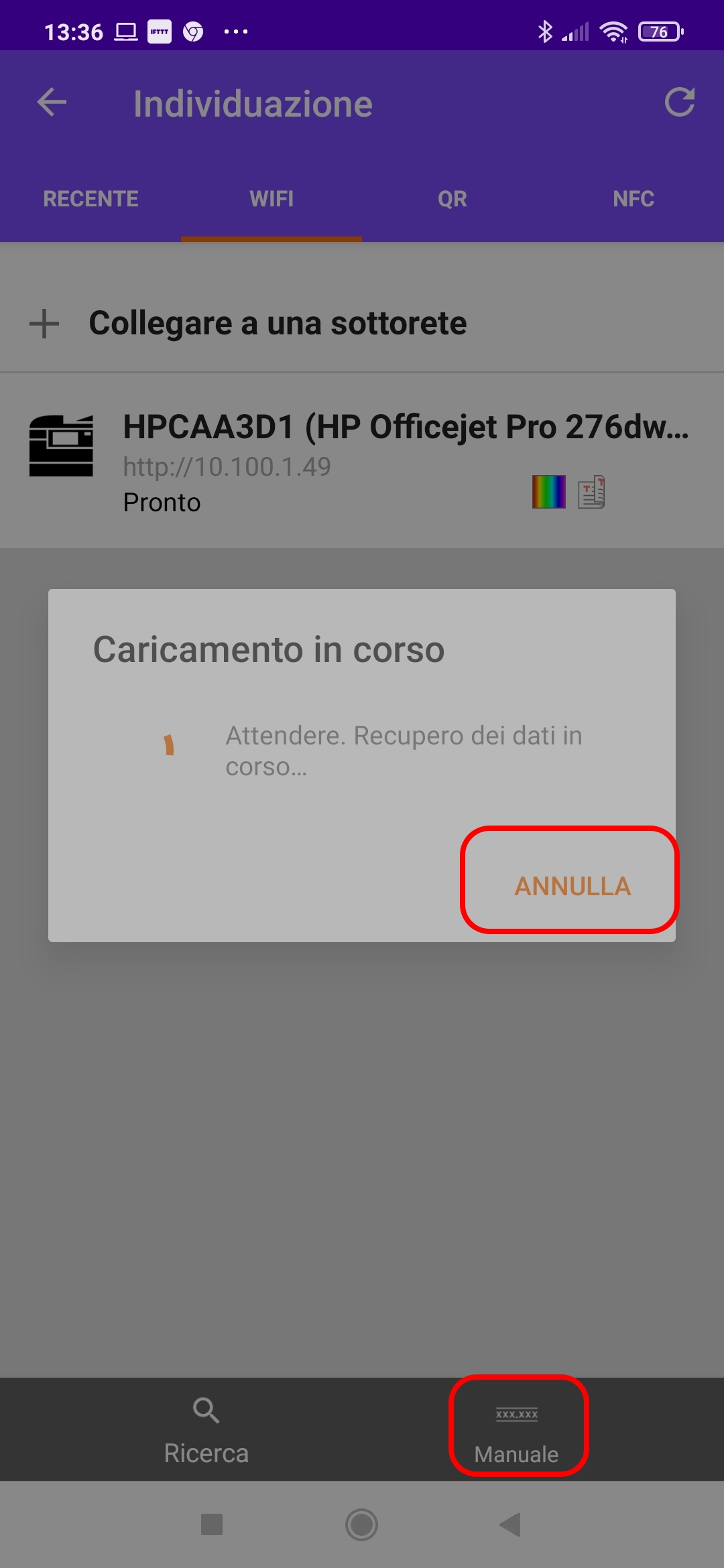Viewport: 724px width, 1568px height.
Task: Select the WIFI tab
Action: (x=271, y=199)
